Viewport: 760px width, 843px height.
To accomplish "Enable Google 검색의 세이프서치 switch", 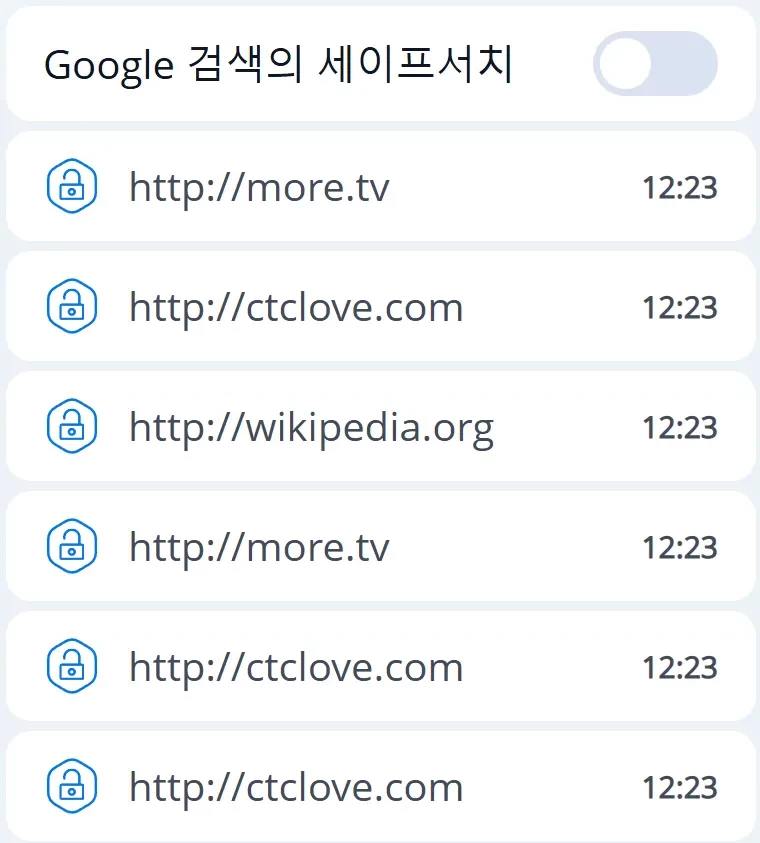I will (655, 64).
